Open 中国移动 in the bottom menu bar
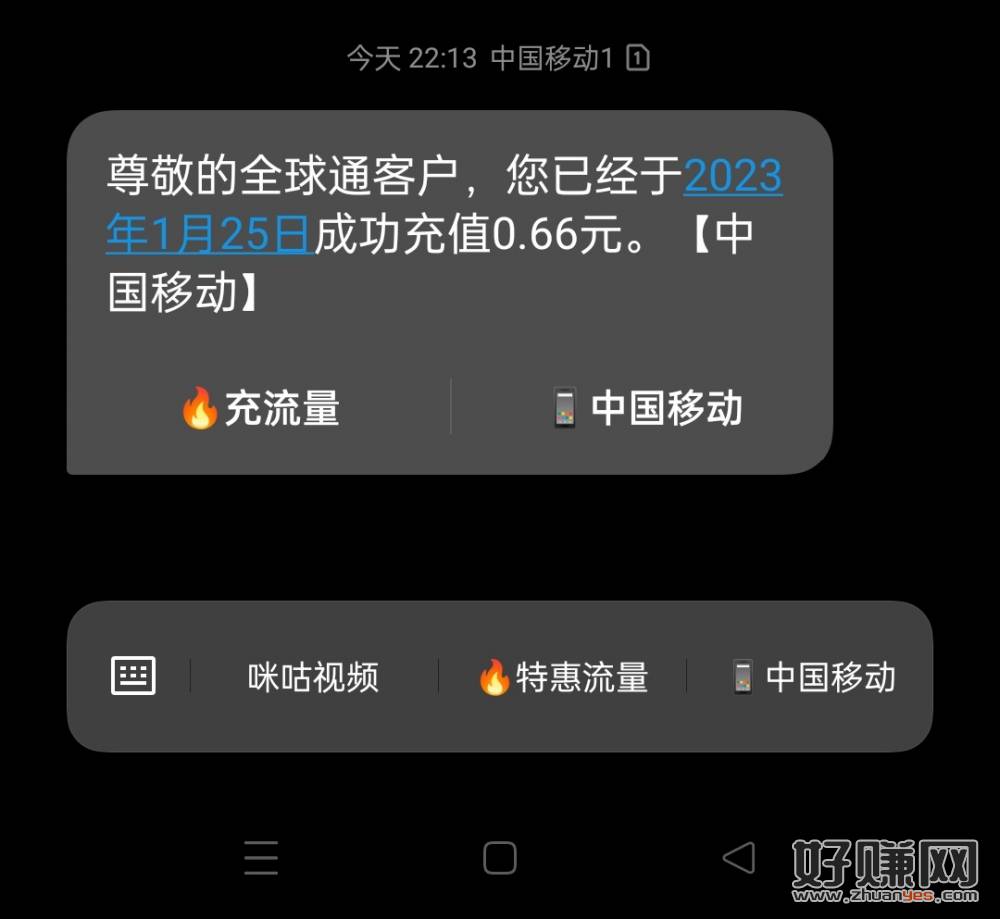Image resolution: width=1000 pixels, height=919 pixels. [x=812, y=677]
